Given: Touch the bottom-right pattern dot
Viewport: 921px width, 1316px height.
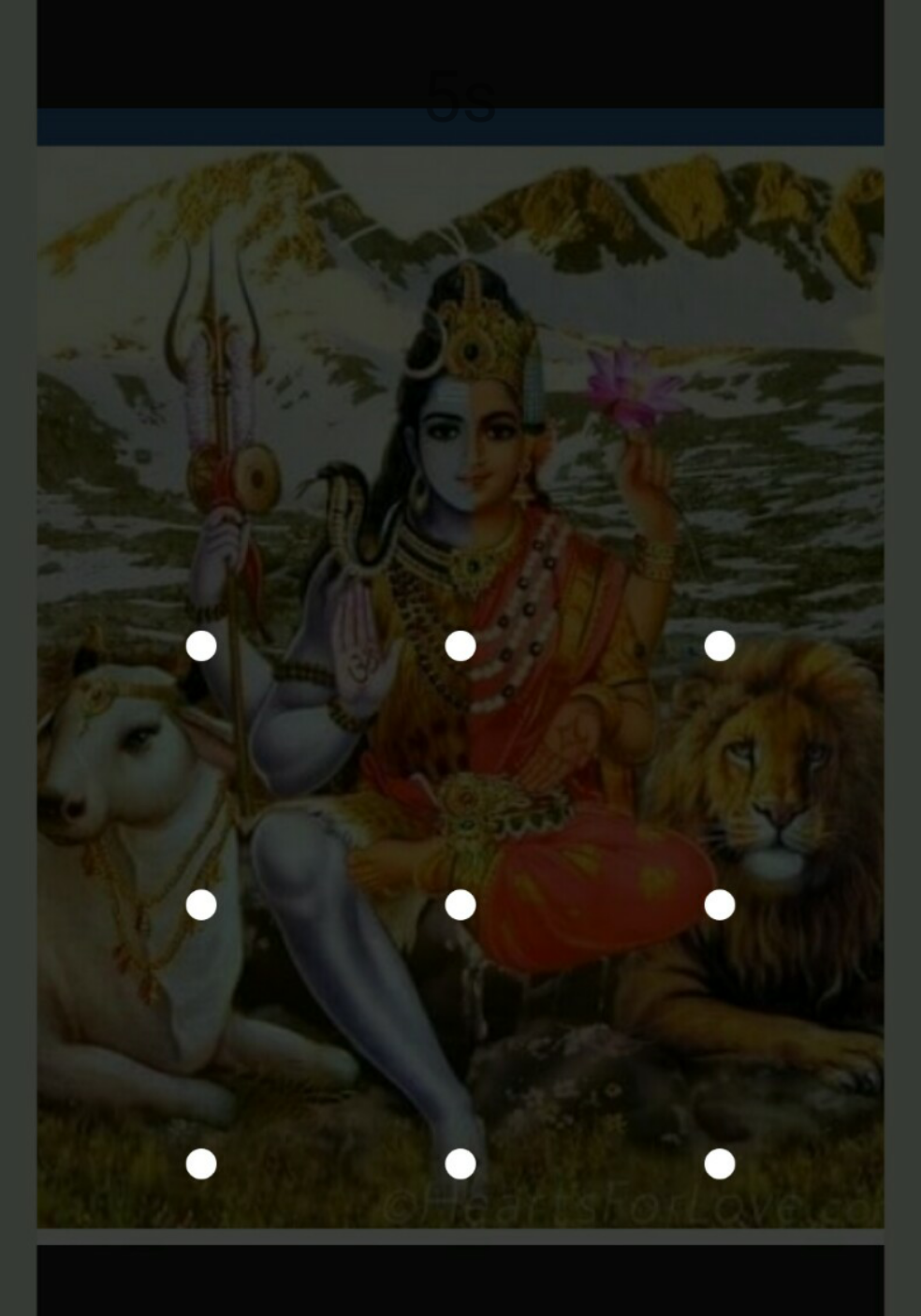Looking at the screenshot, I should click(719, 1163).
